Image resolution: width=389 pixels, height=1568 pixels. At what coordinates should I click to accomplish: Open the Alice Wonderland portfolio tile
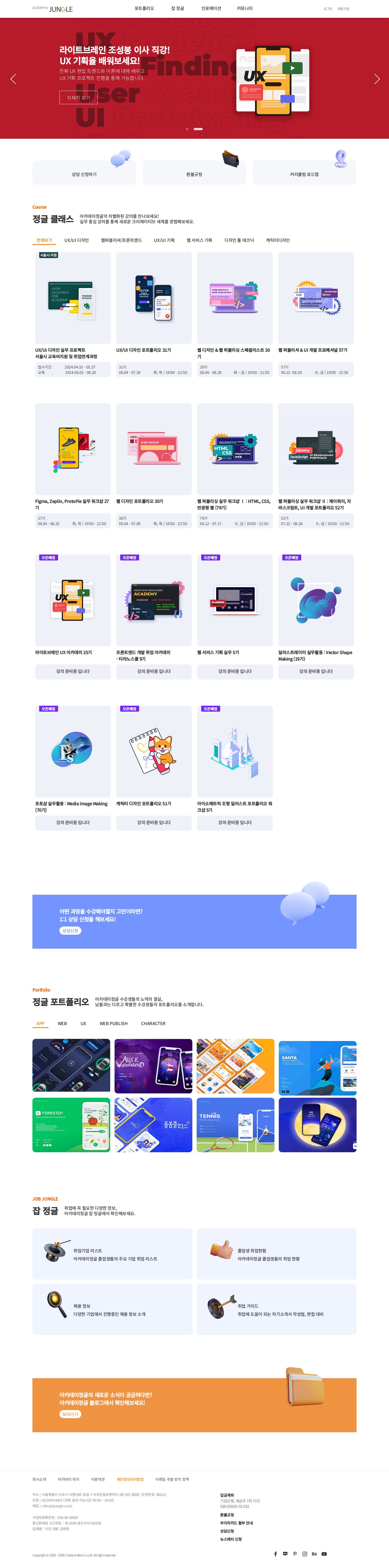pos(153,1066)
